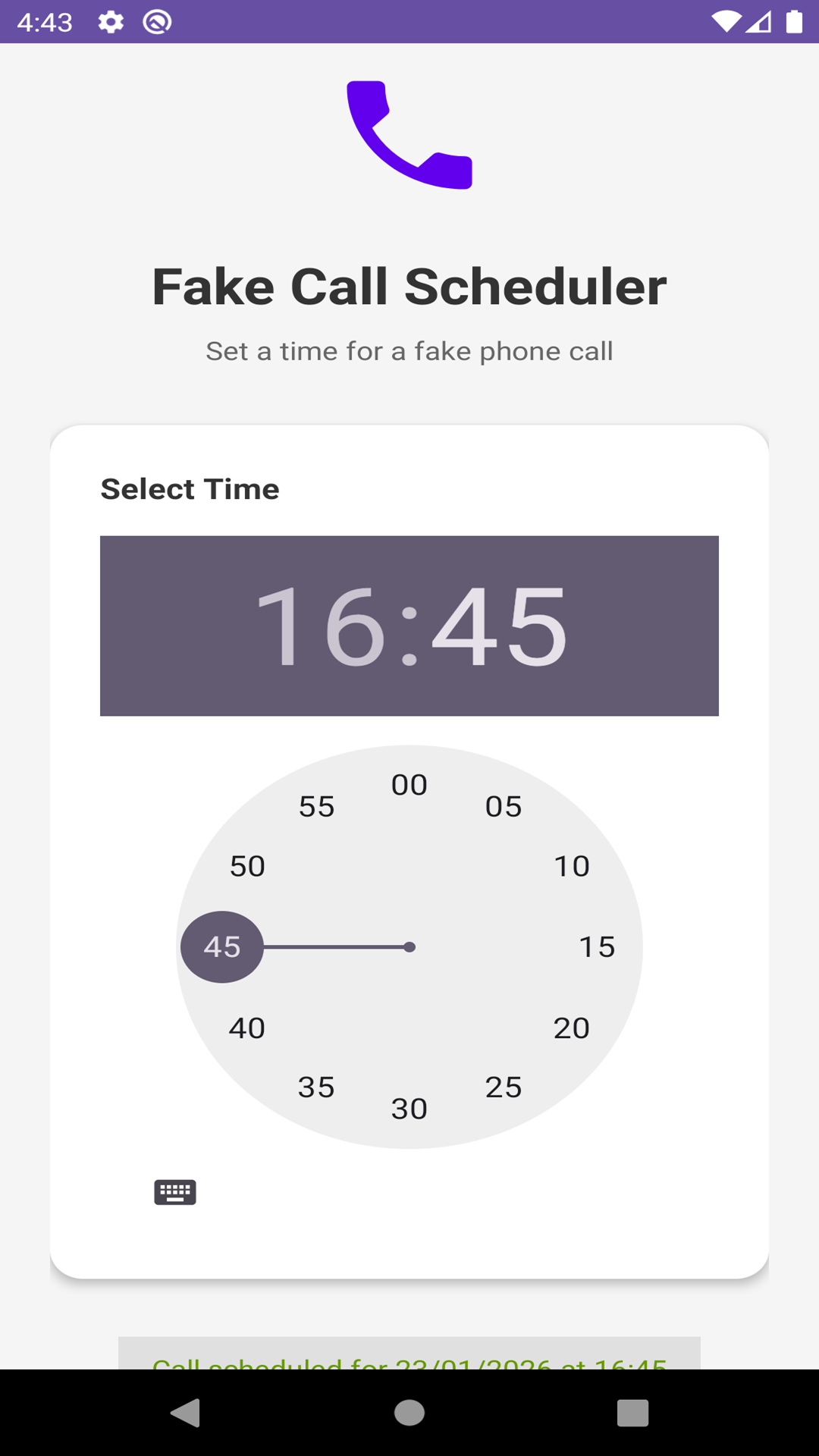The height and width of the screenshot is (1456, 819).
Task: Set minutes to 55 on clock
Action: [x=316, y=806]
